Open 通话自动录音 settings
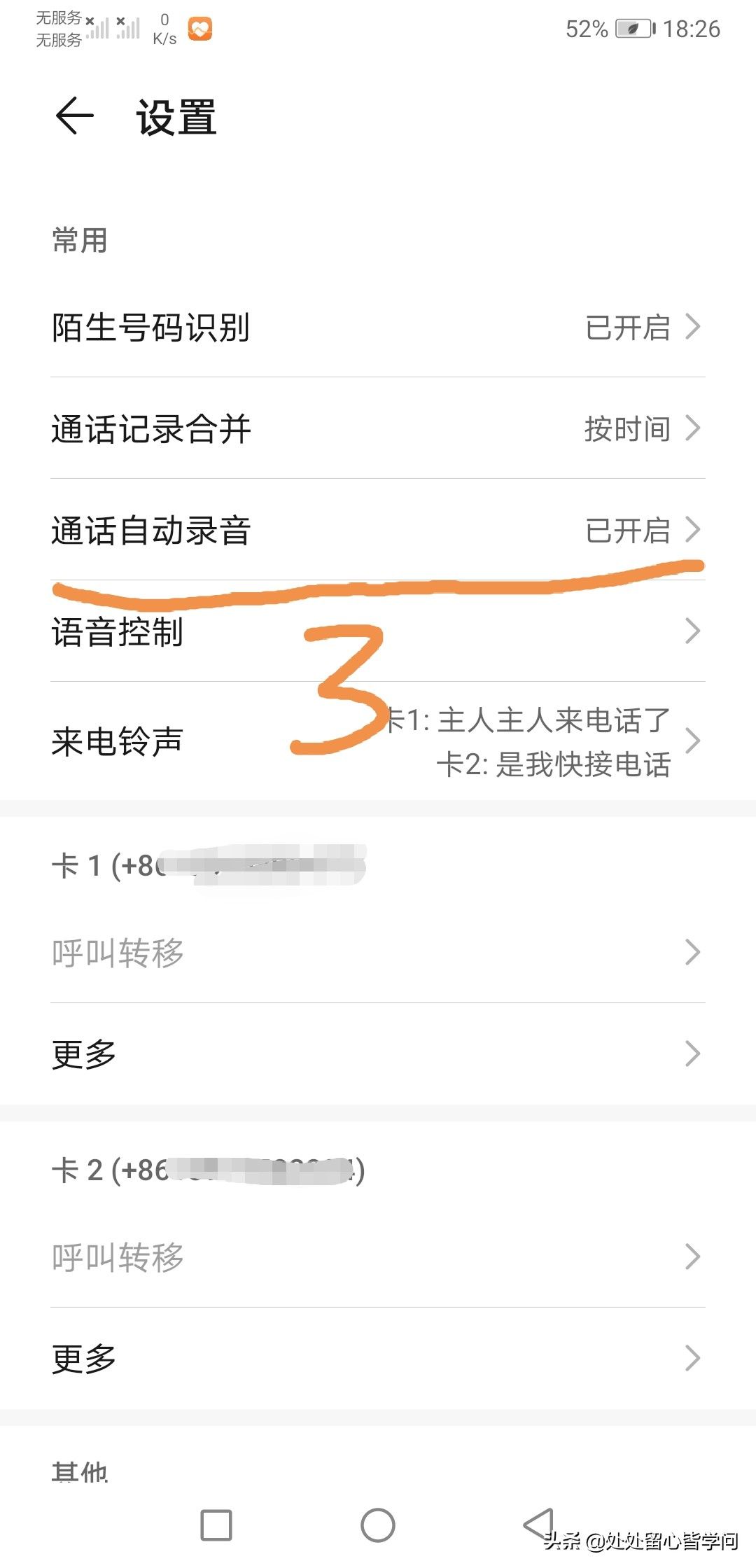Image resolution: width=756 pixels, height=1568 pixels. coord(378,530)
